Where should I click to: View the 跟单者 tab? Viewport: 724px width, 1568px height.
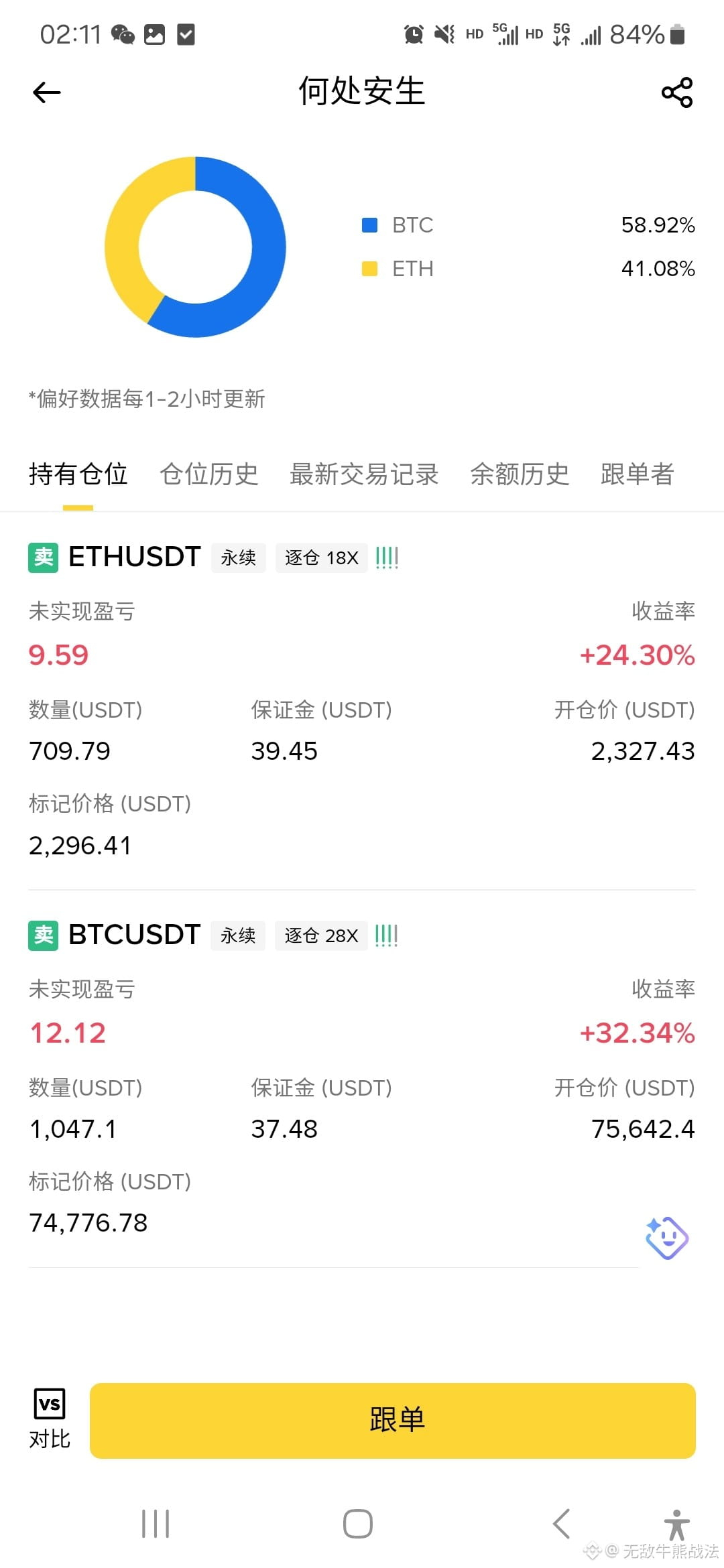click(x=638, y=474)
